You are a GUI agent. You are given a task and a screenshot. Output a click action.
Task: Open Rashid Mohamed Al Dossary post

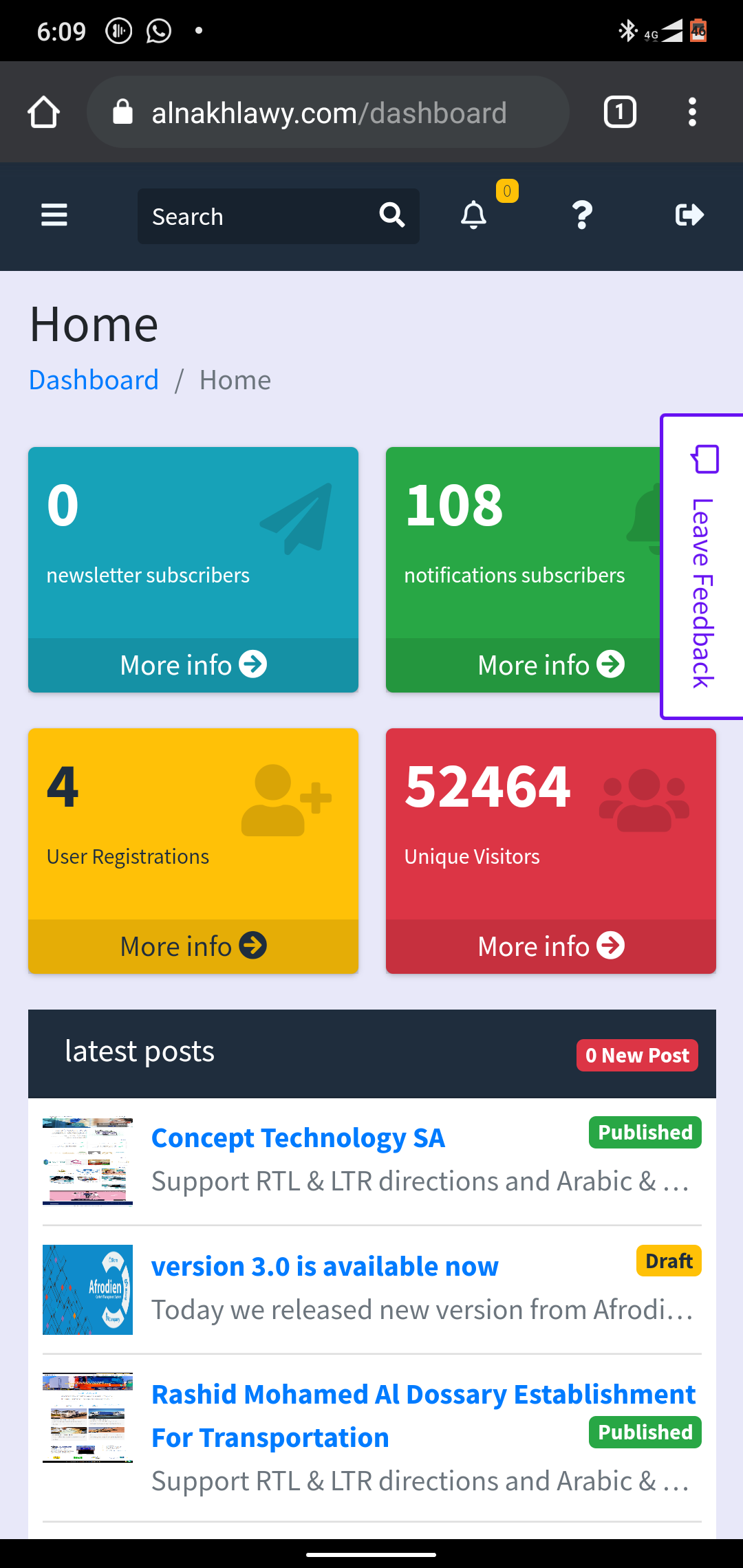pyautogui.click(x=423, y=1395)
